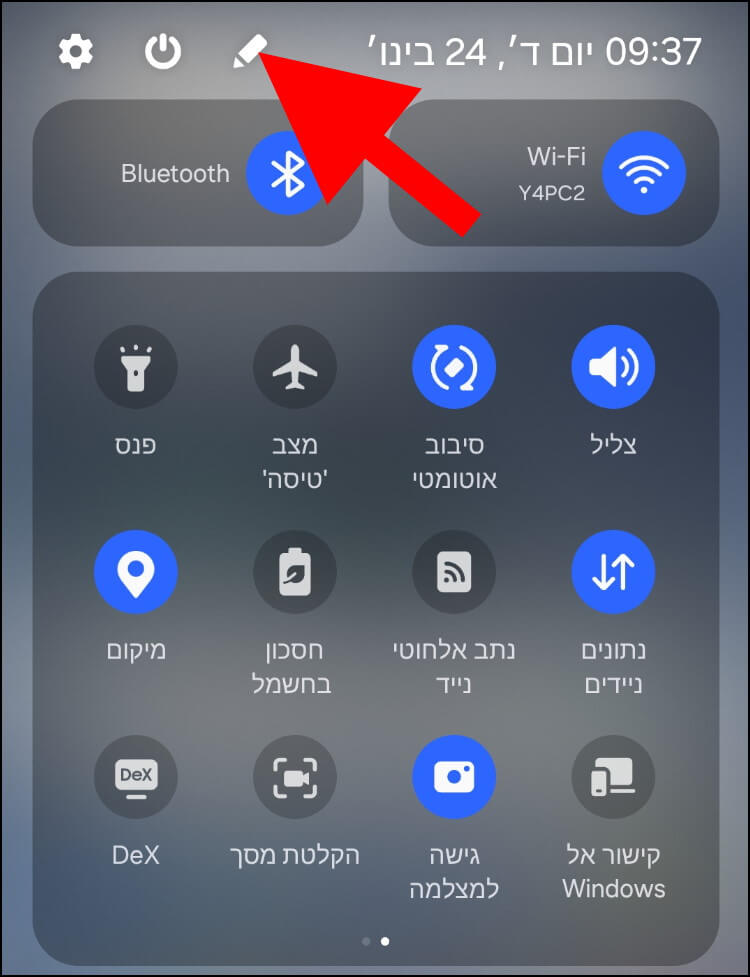
Task: Open the settings gear icon
Action: [75, 51]
